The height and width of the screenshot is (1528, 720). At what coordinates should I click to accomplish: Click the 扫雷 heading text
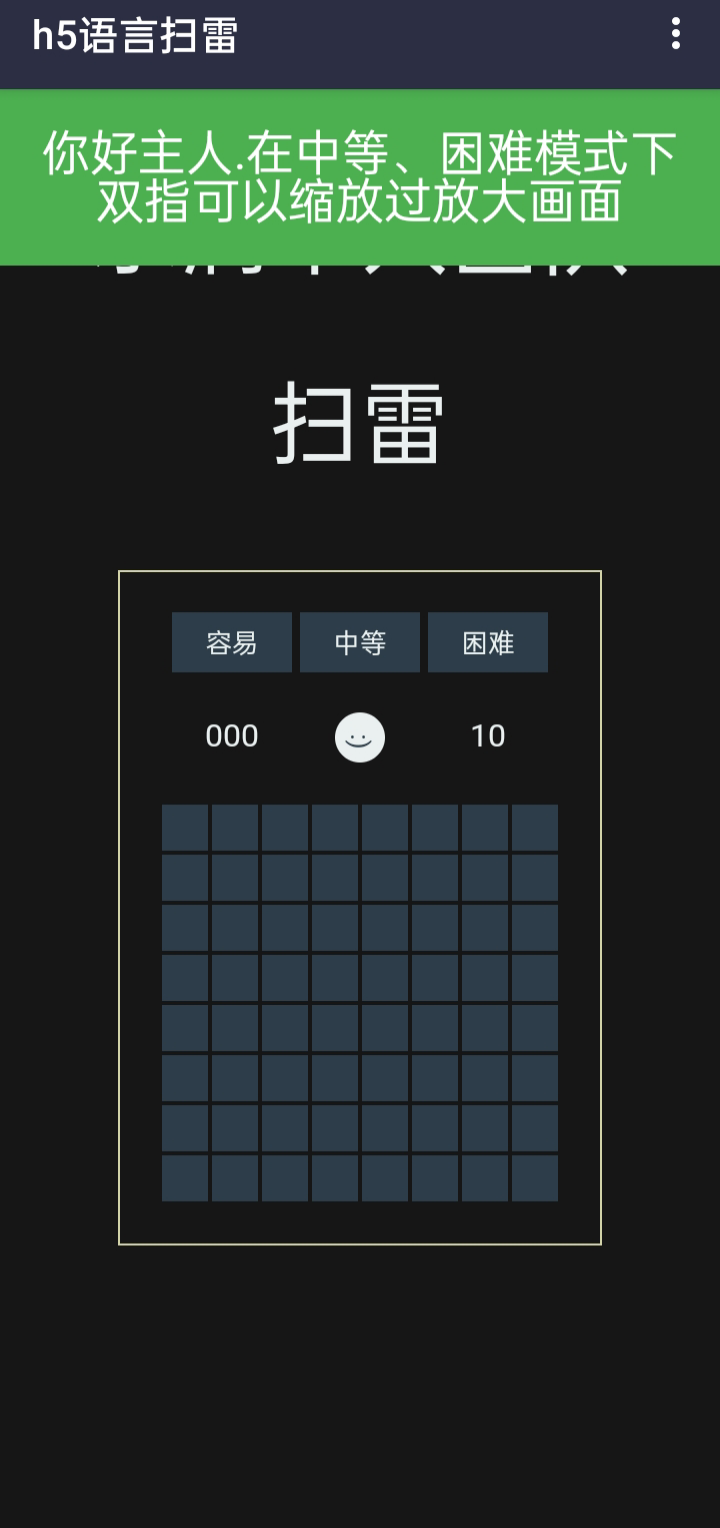(360, 424)
